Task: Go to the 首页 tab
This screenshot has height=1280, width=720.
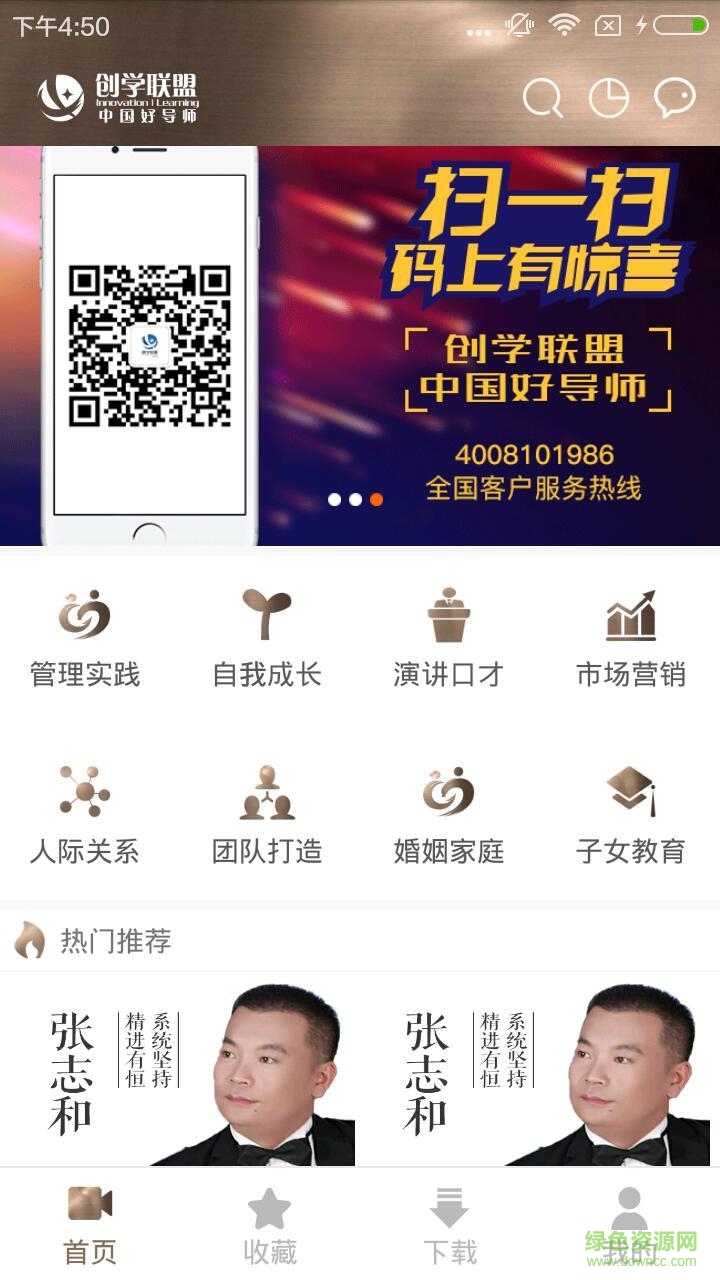Action: (x=90, y=1225)
